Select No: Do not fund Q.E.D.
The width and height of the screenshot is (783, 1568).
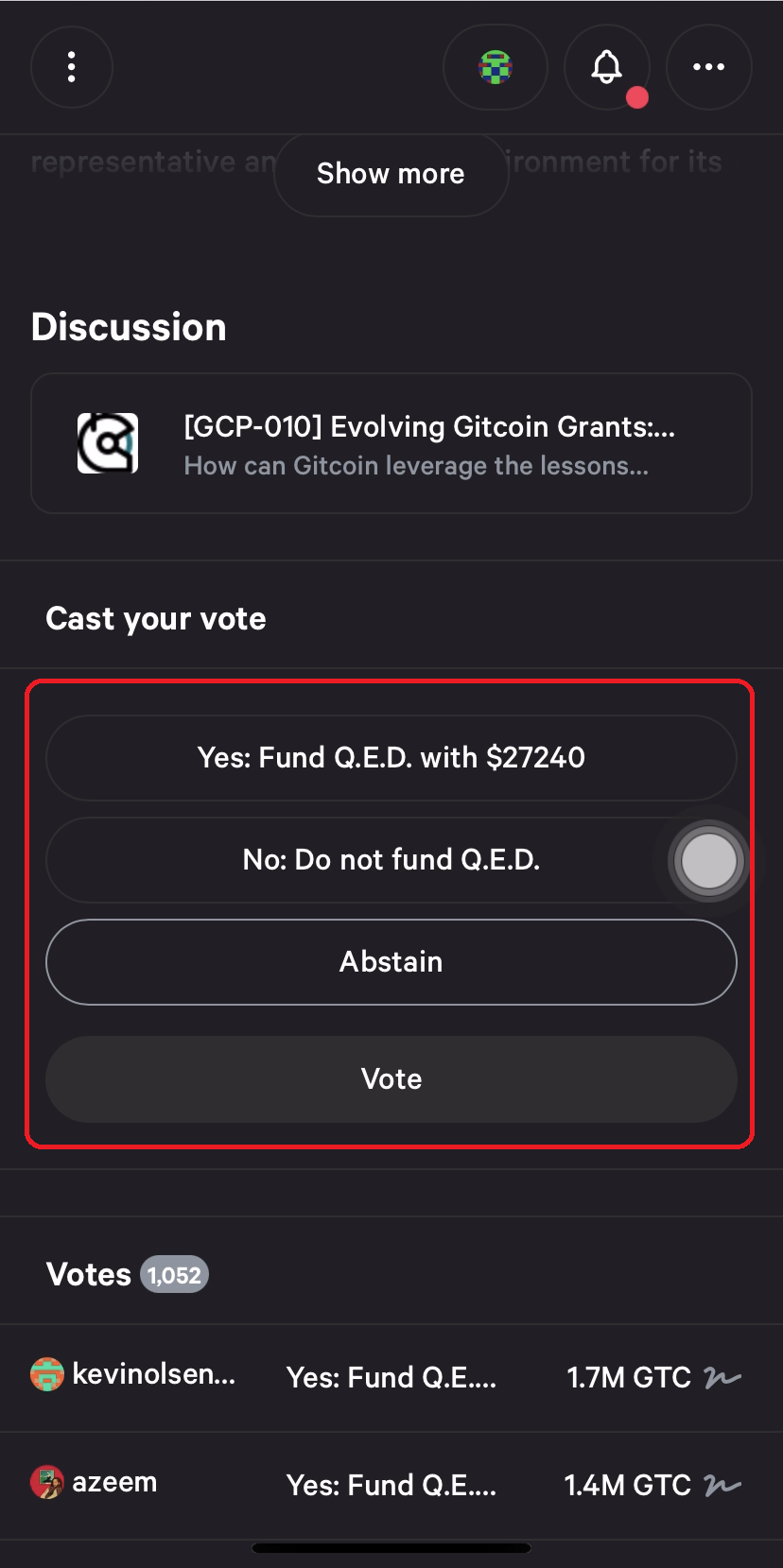click(x=391, y=860)
